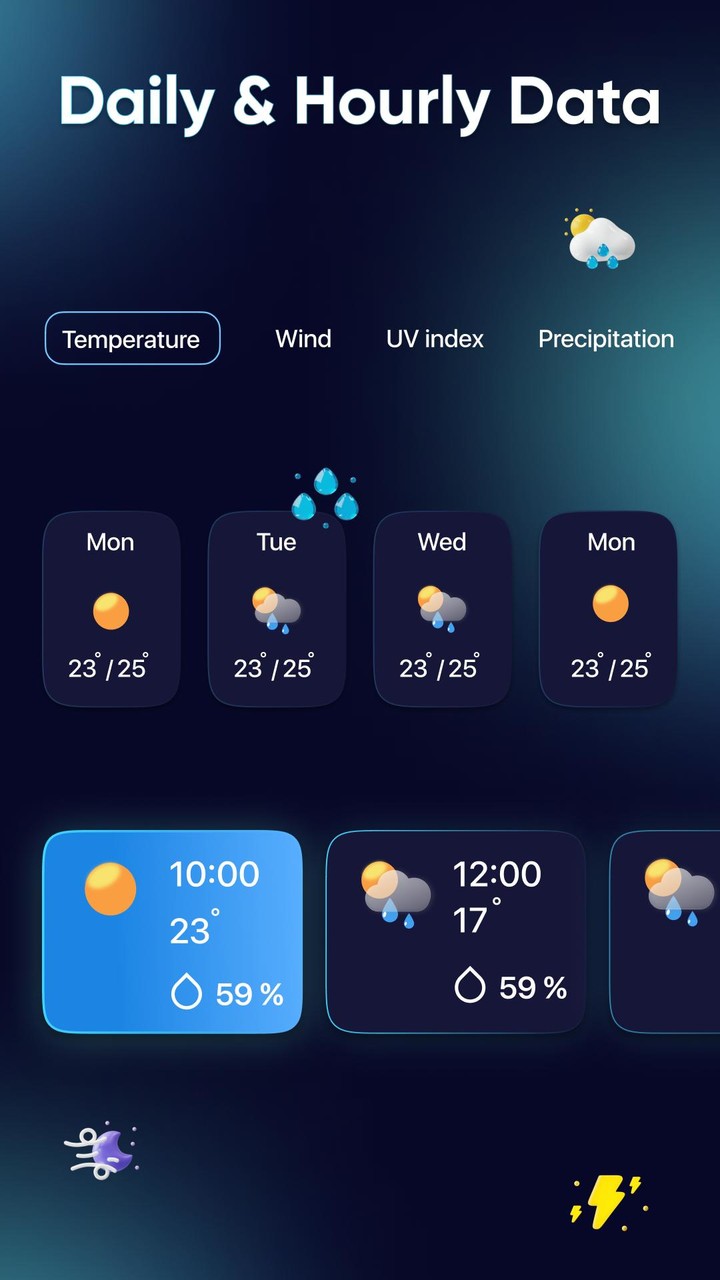The height and width of the screenshot is (1280, 720).
Task: Switch to the UV index tab
Action: [434, 339]
